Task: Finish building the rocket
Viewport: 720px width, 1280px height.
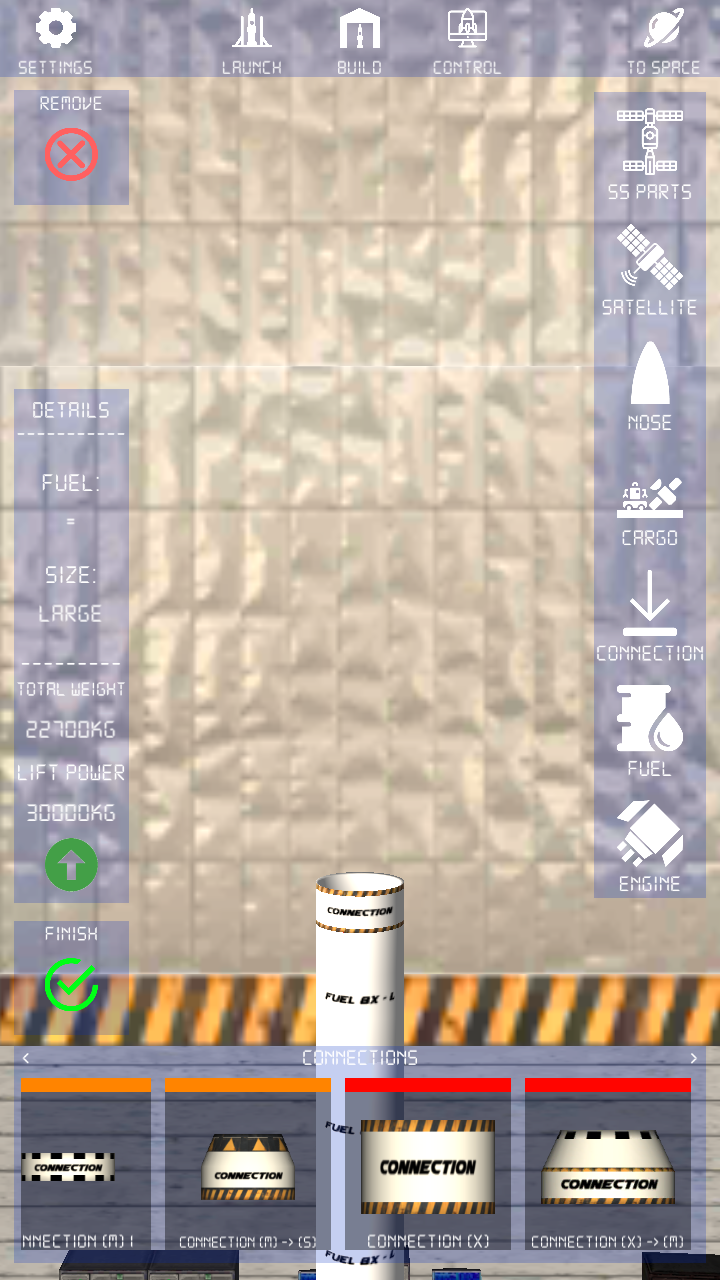Action: [x=71, y=984]
